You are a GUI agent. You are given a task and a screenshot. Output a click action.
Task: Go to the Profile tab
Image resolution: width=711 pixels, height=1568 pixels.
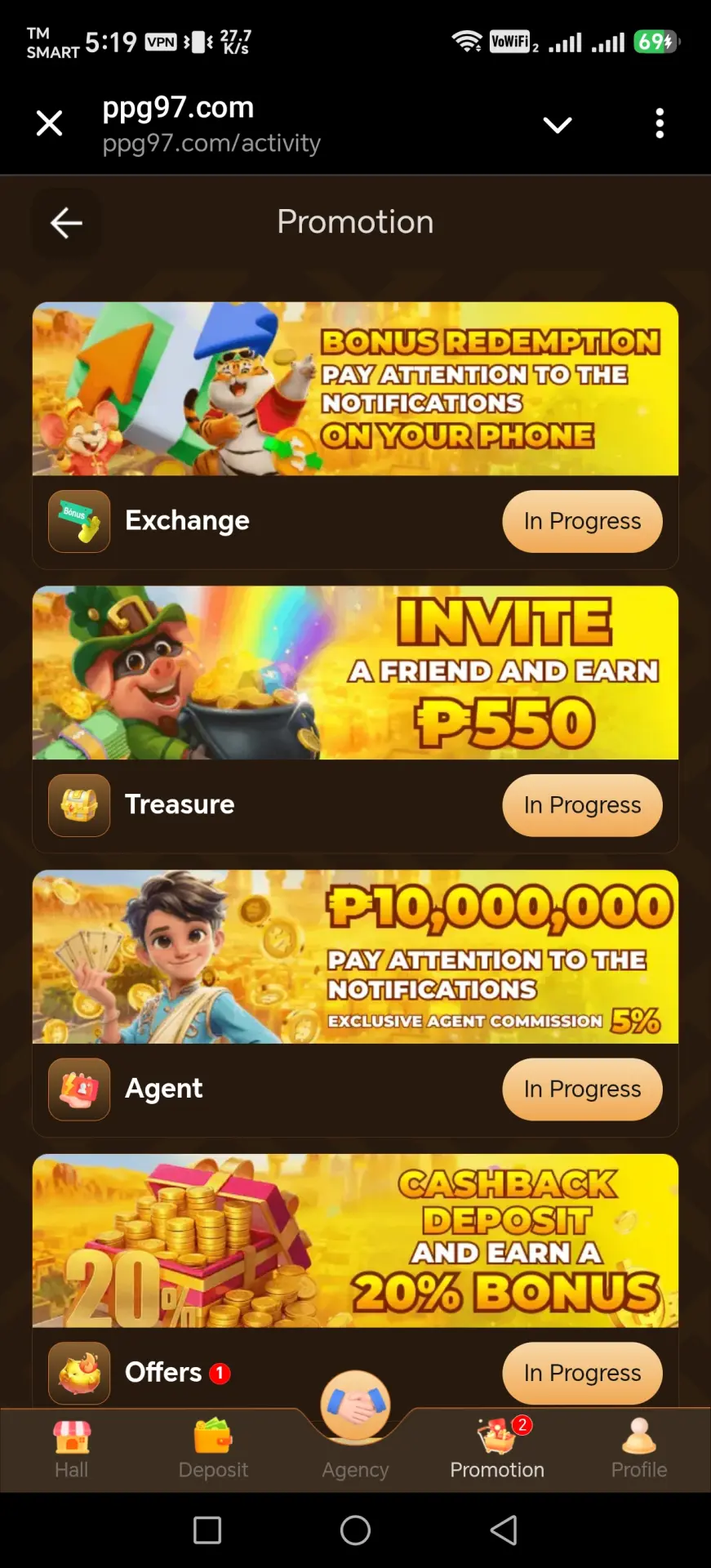[x=639, y=1450]
